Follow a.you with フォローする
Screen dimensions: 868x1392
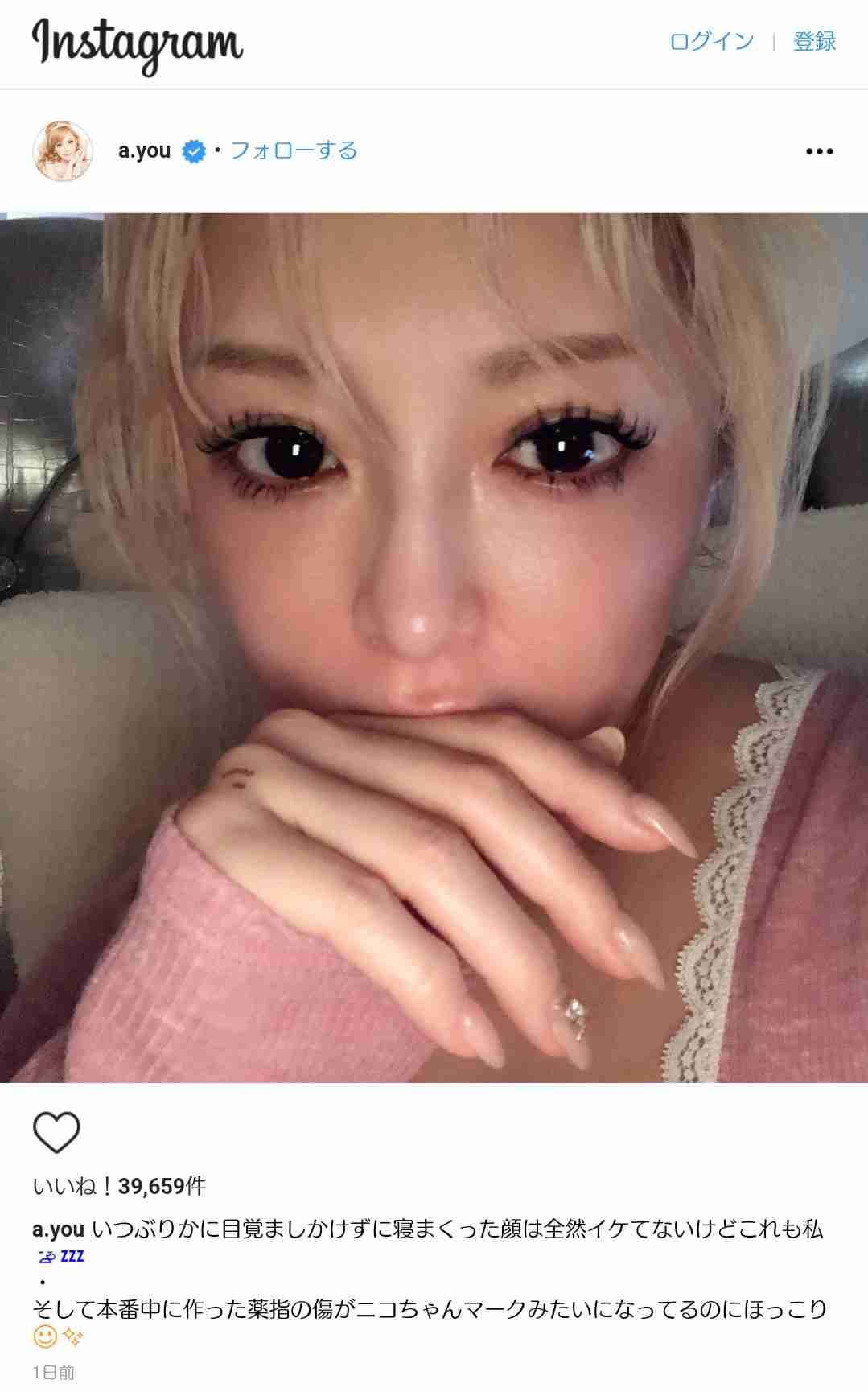coord(294,150)
